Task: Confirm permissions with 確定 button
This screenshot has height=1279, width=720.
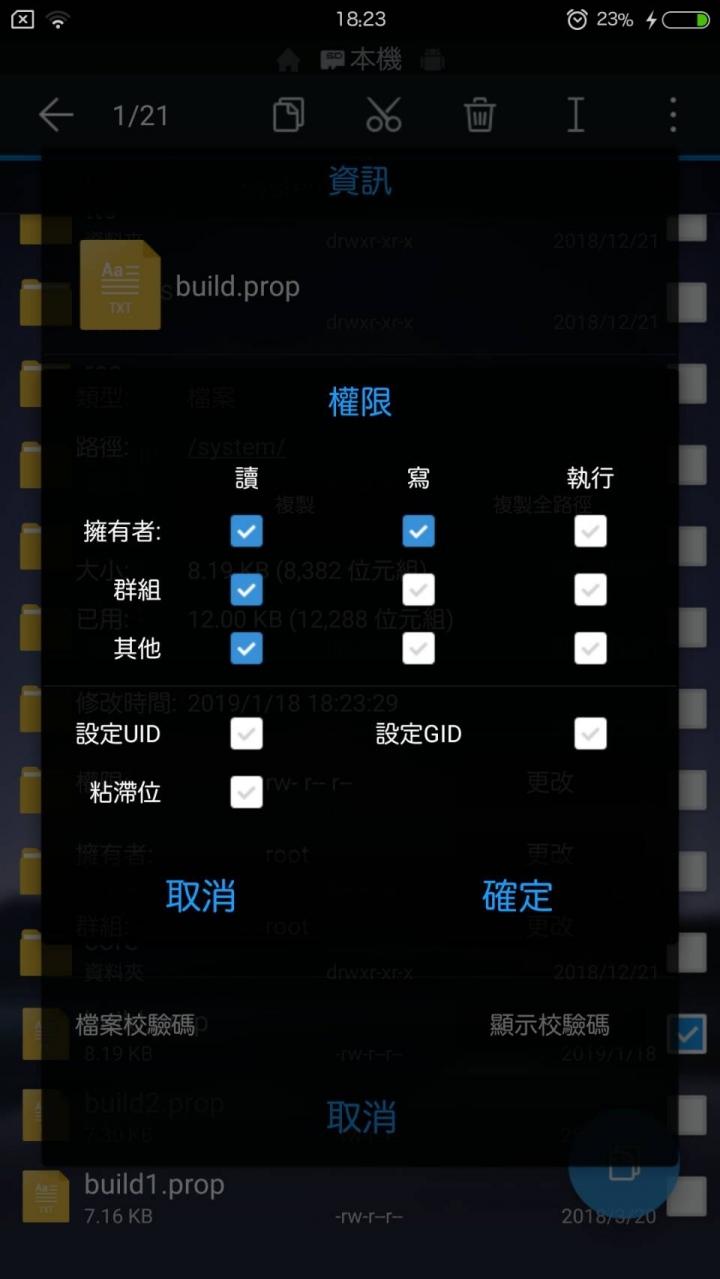Action: [517, 896]
